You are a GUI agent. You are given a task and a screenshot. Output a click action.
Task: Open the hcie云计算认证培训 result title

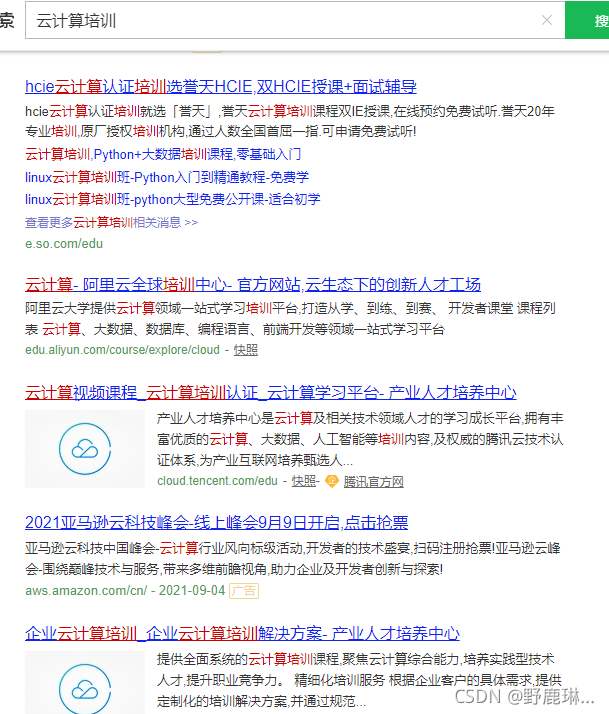coord(220,86)
